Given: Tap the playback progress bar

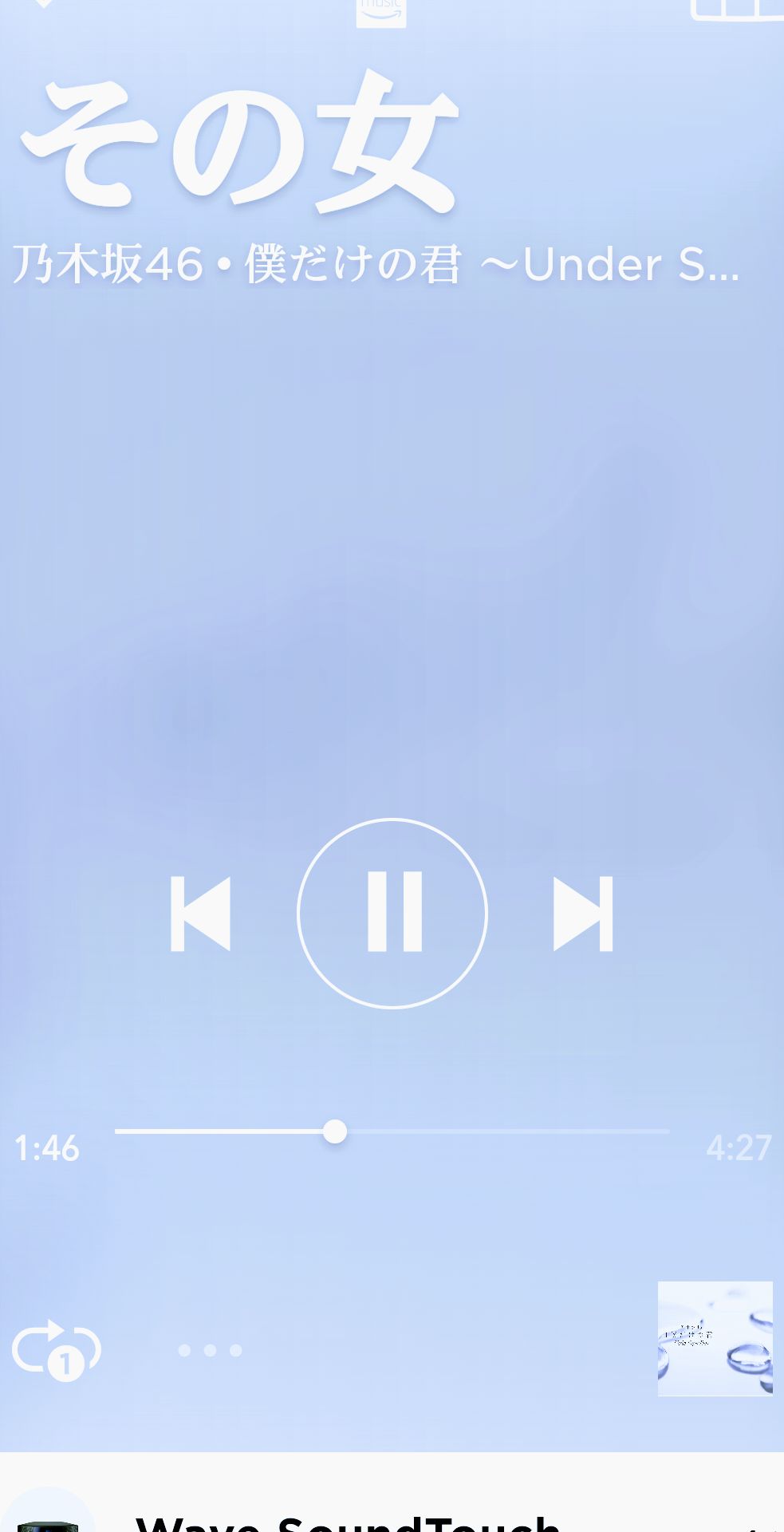Looking at the screenshot, I should 392,1131.
